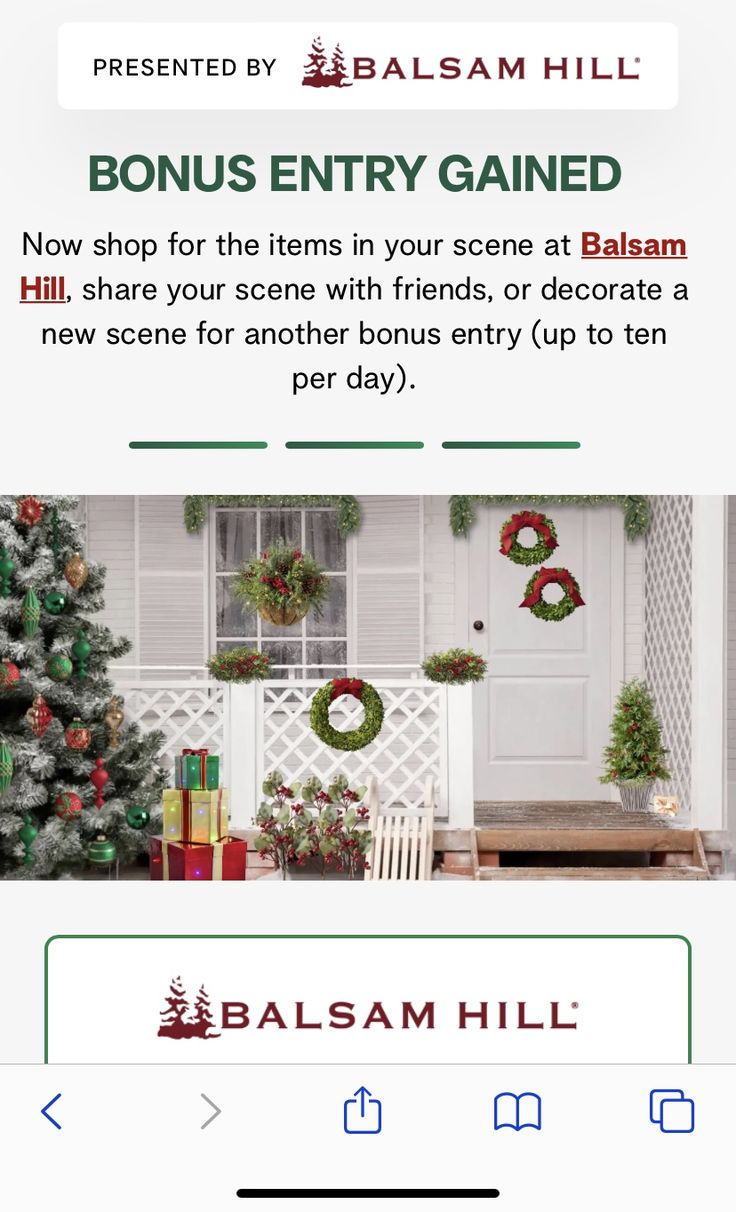Open Safari bookmarks

tap(517, 1112)
